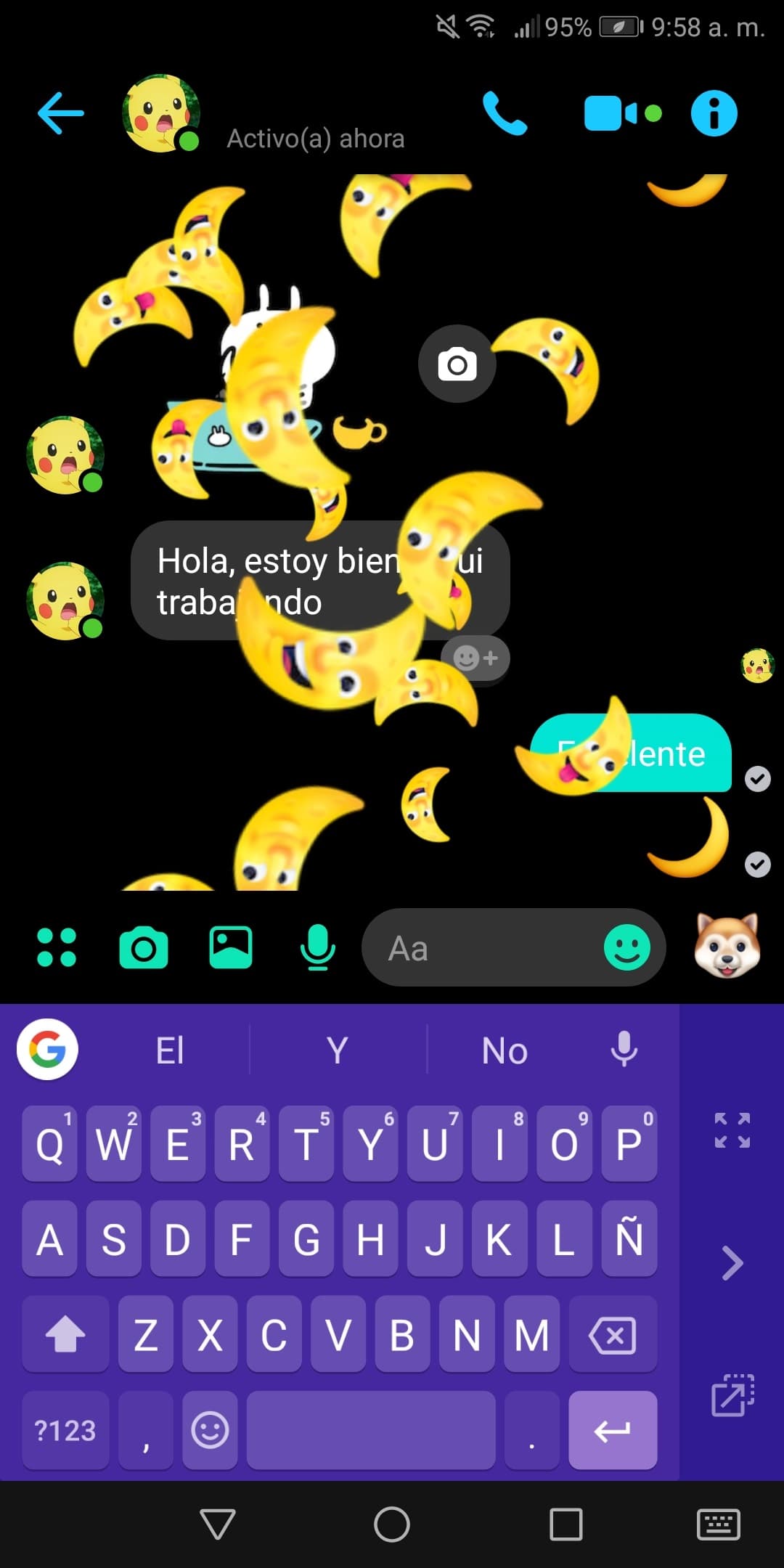
Task: Record a voice message with the composer microphone
Action: 317,947
